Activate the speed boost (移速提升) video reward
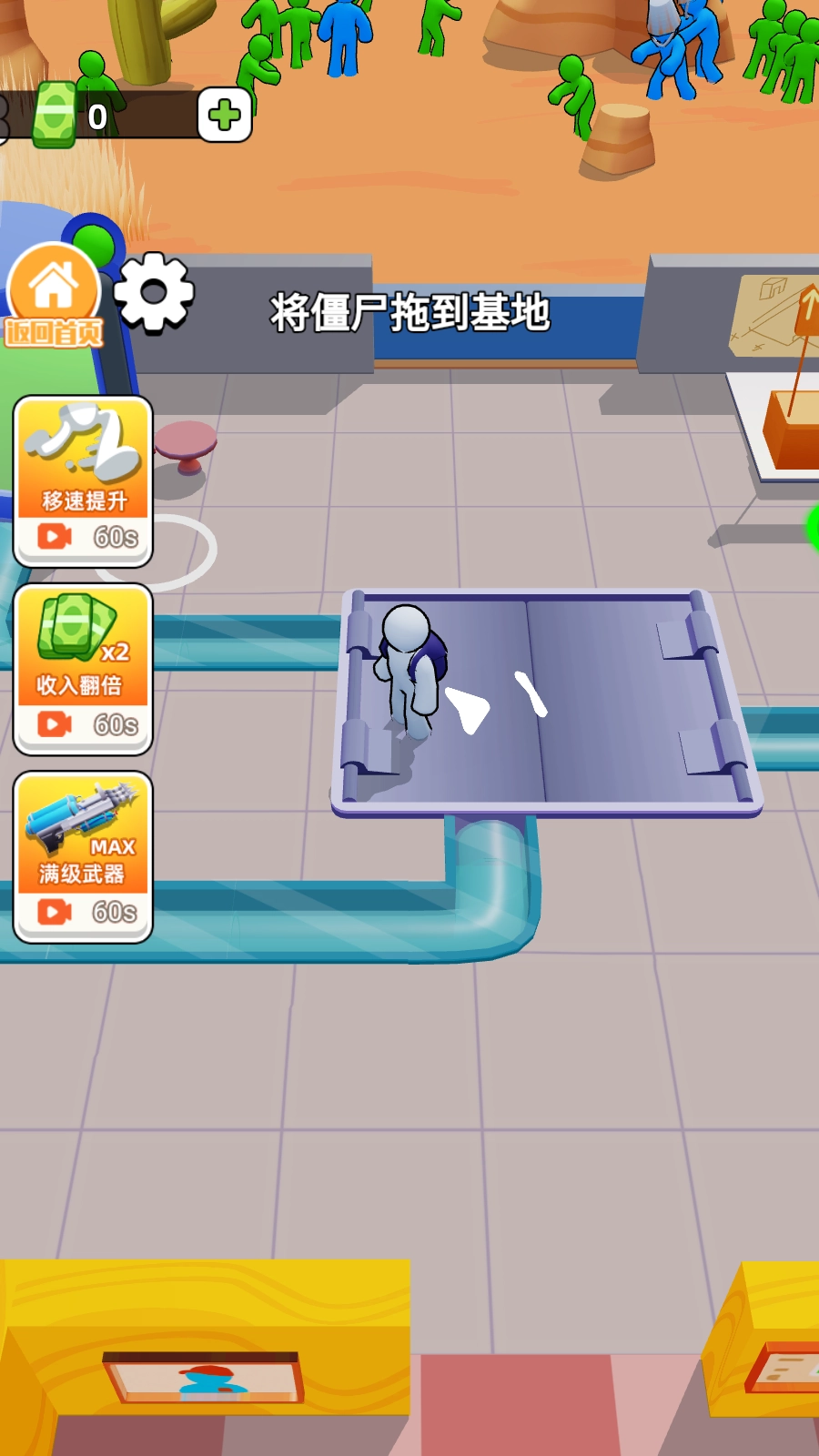The width and height of the screenshot is (819, 1456). tap(83, 481)
